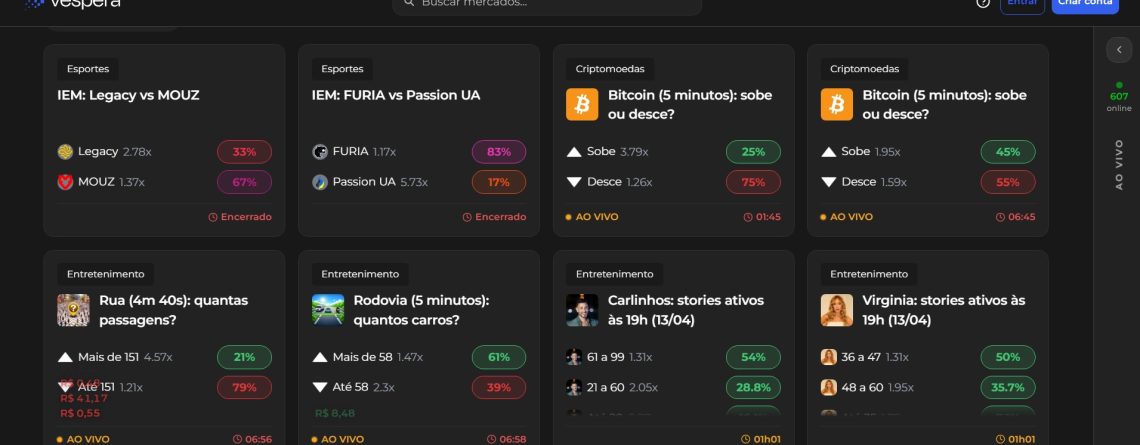Viewport: 1140px width, 445px height.
Task: Open the help icon beside Entrar
Action: [x=983, y=4]
